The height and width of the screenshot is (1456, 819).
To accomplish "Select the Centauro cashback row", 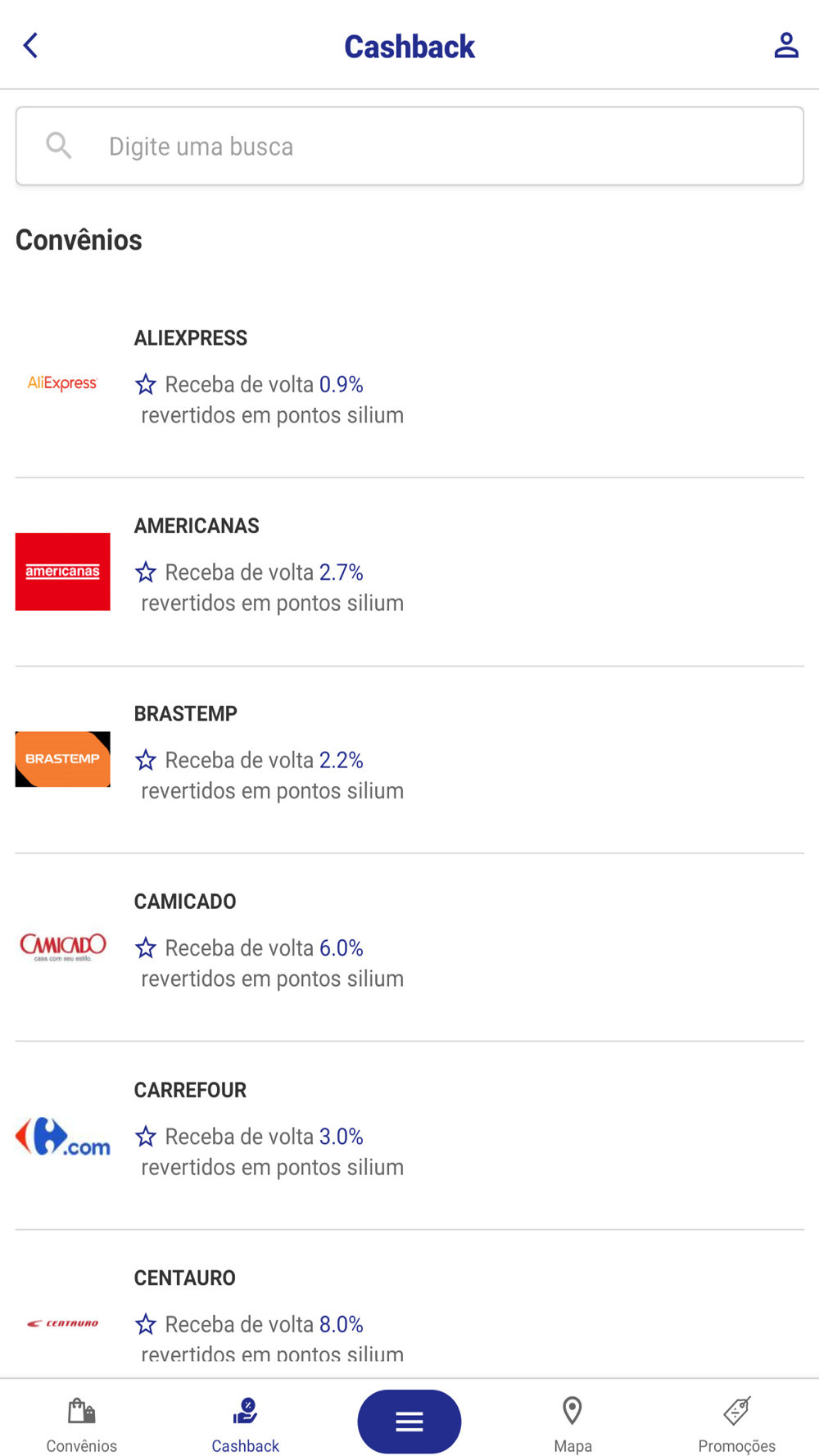I will click(409, 1304).
